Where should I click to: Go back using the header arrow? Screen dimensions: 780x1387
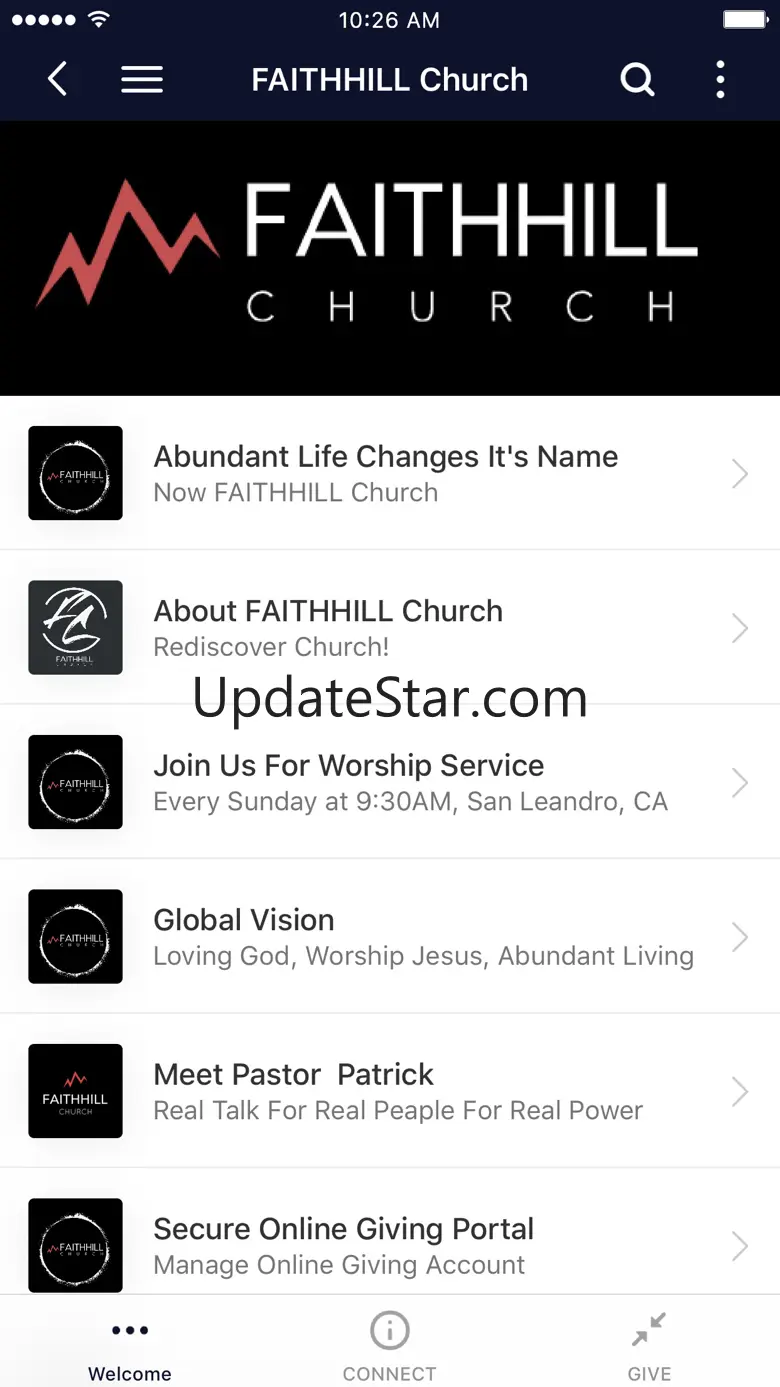point(58,79)
